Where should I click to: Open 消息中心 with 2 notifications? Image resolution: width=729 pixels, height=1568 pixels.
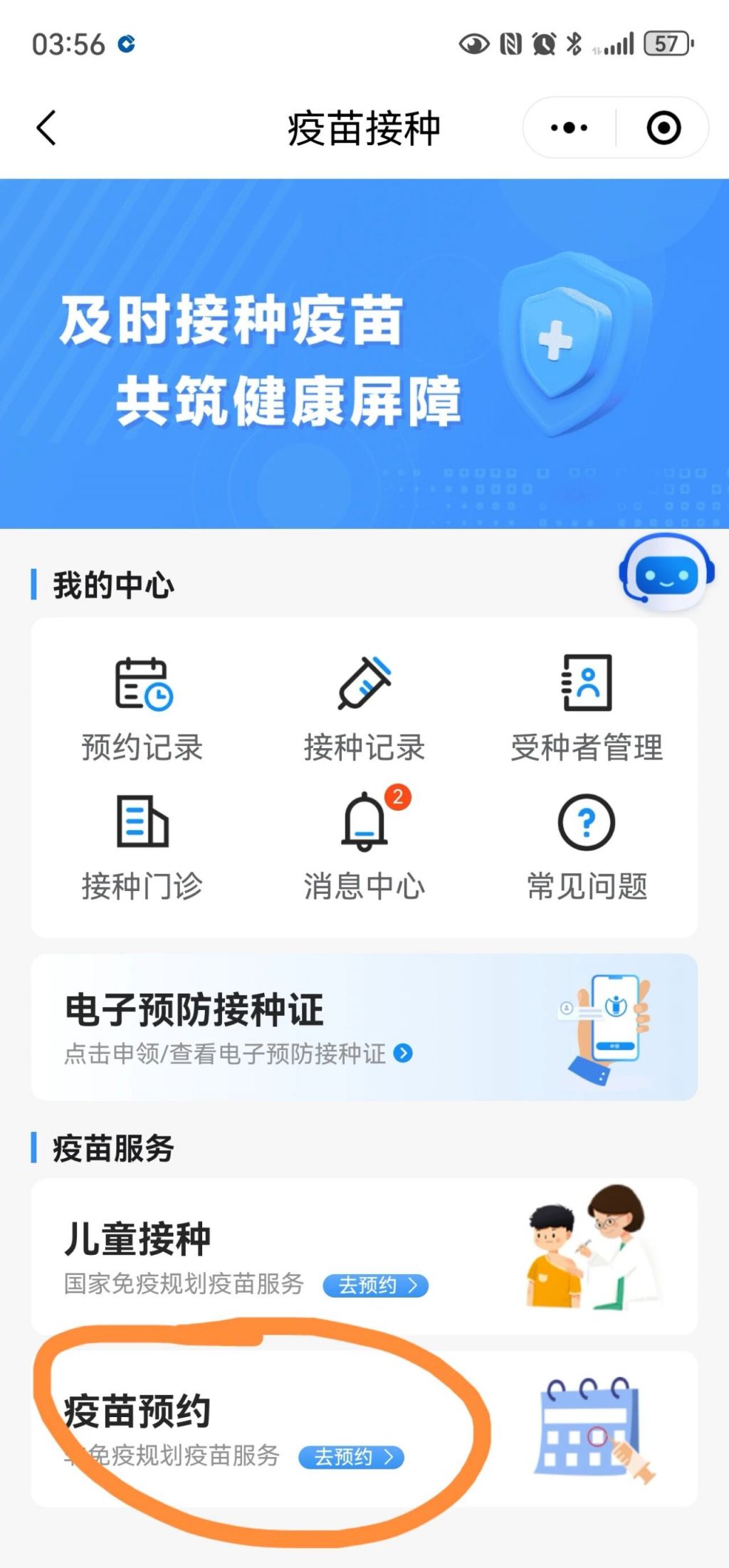point(364,847)
